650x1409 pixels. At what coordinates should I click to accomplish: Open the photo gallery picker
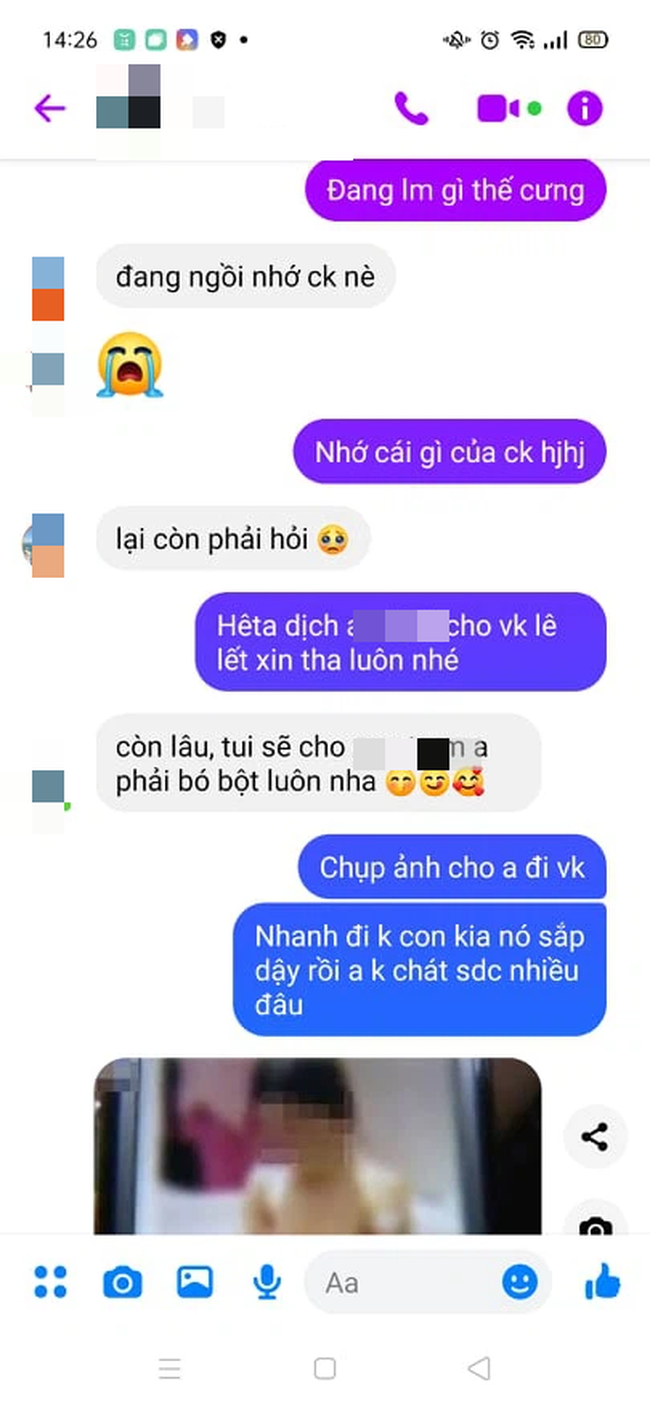click(195, 1282)
